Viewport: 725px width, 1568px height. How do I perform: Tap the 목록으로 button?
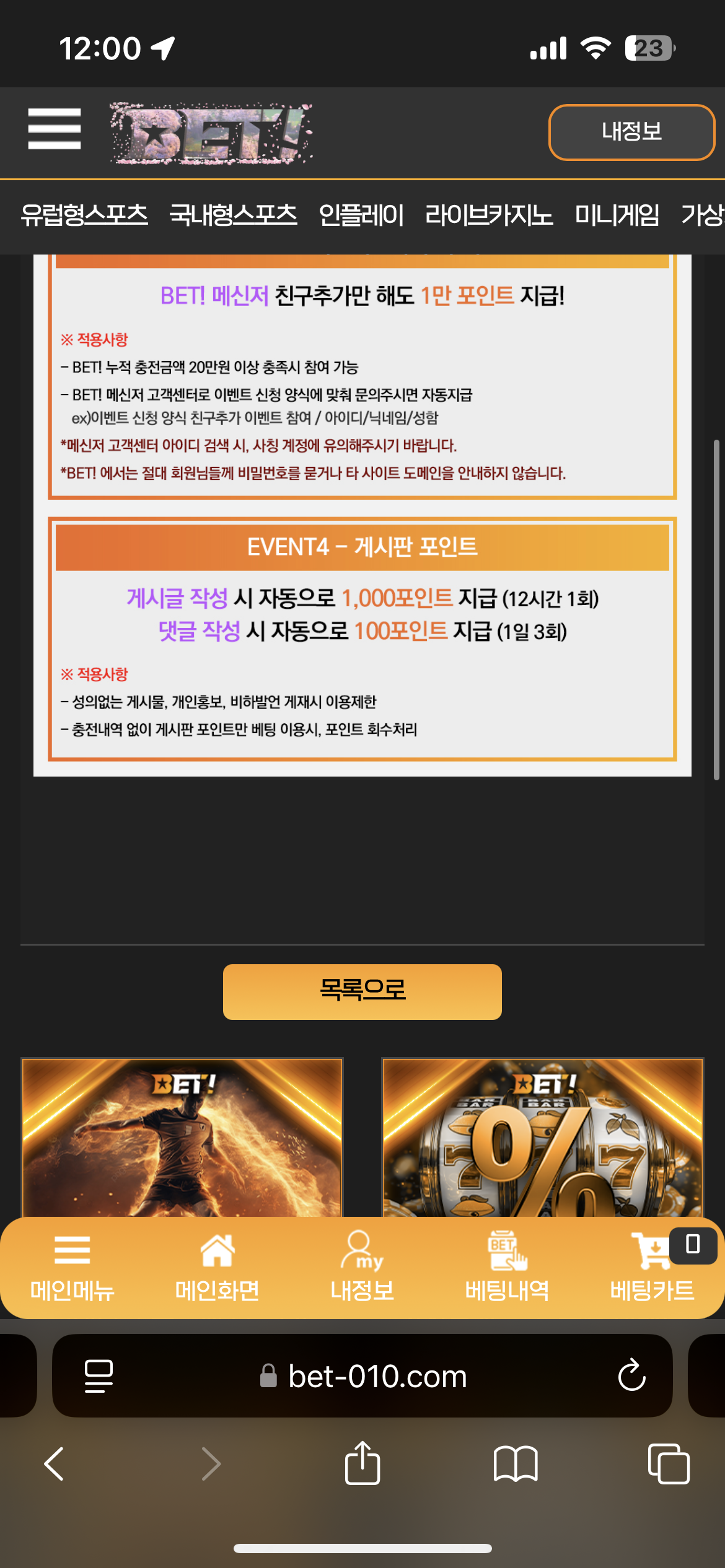click(x=362, y=991)
